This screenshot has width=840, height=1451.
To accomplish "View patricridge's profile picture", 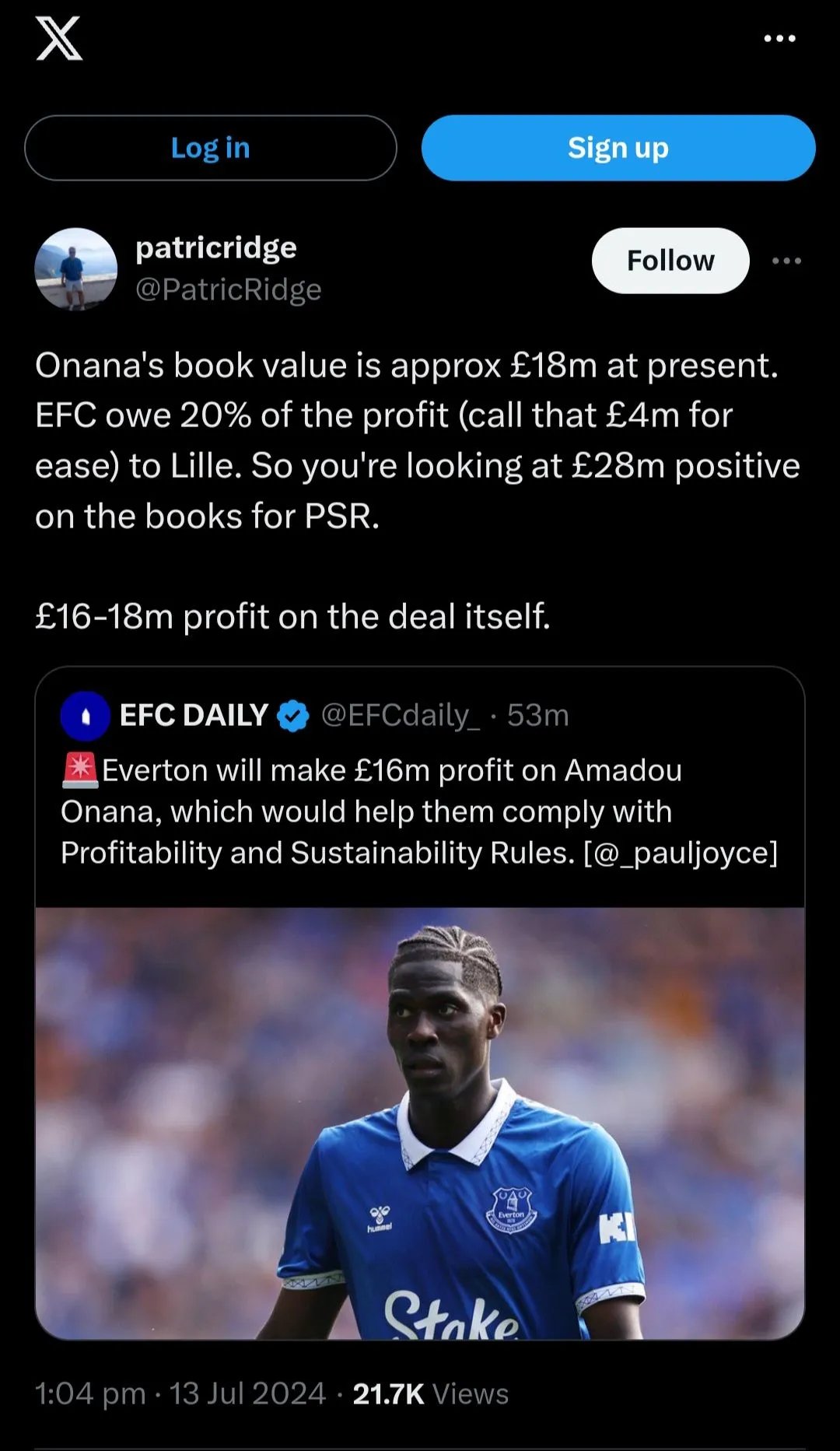I will click(x=76, y=268).
